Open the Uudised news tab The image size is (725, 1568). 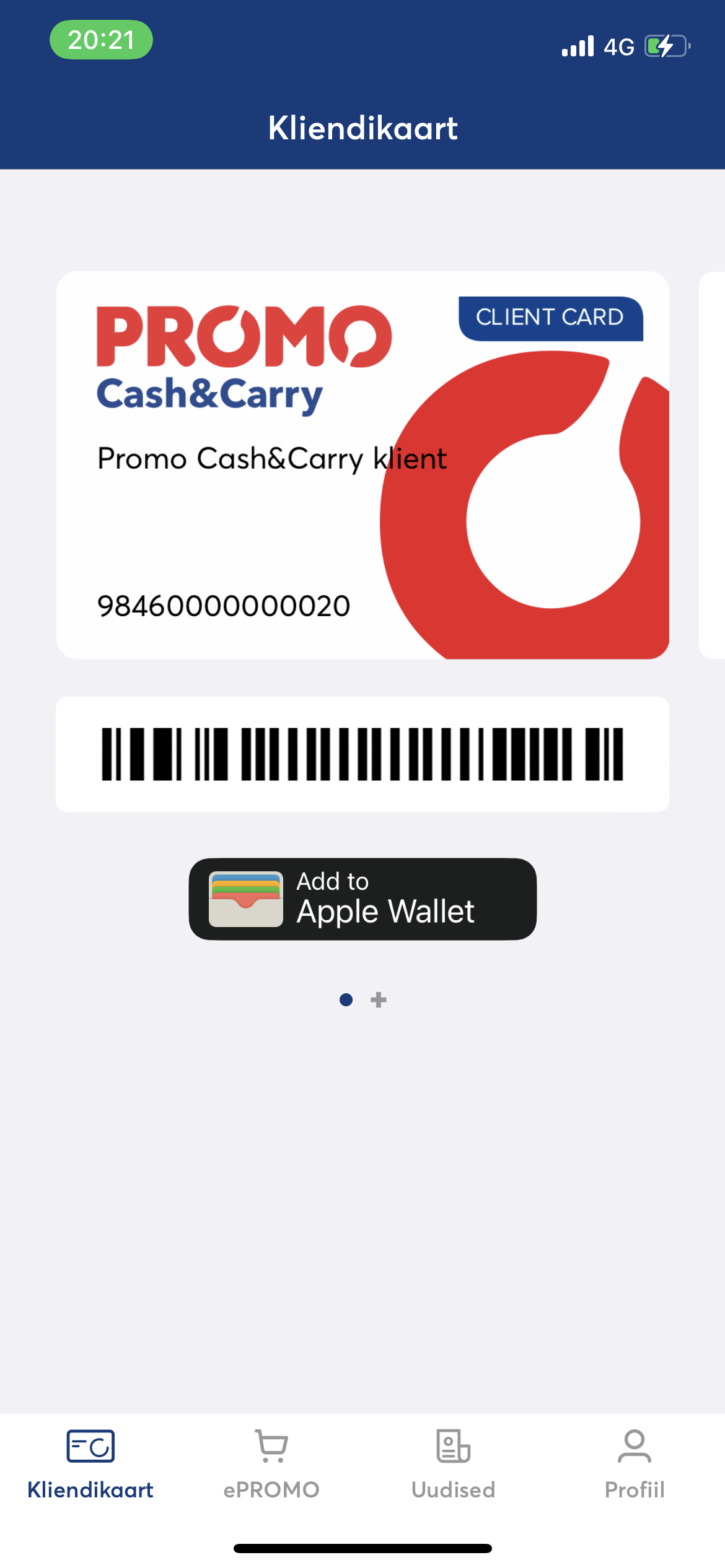click(x=453, y=1464)
